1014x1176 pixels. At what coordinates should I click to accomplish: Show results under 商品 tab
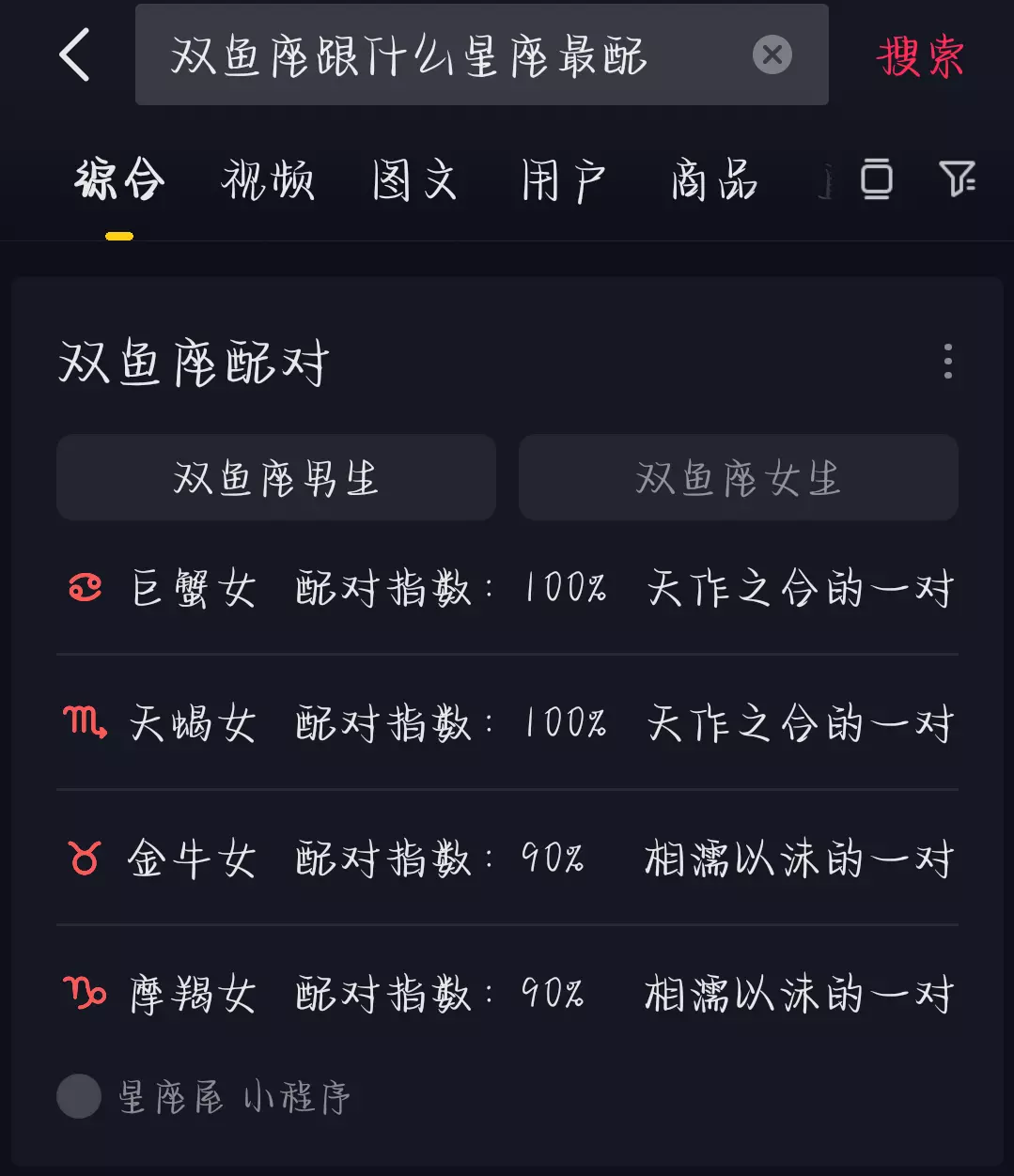[x=713, y=180]
